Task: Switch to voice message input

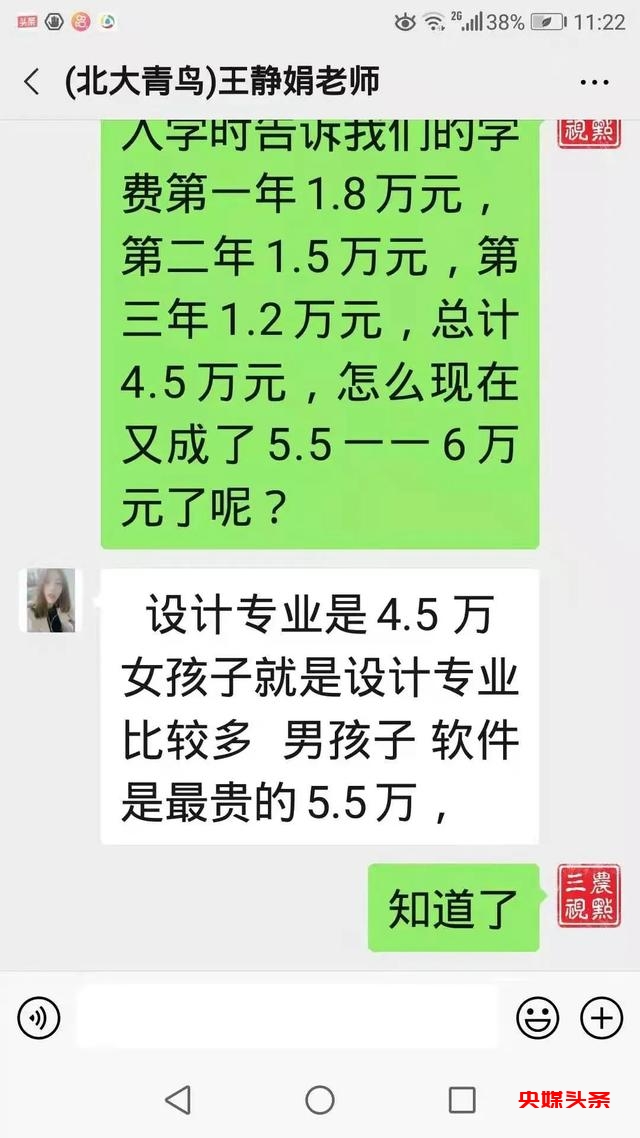Action: pos(39,1018)
